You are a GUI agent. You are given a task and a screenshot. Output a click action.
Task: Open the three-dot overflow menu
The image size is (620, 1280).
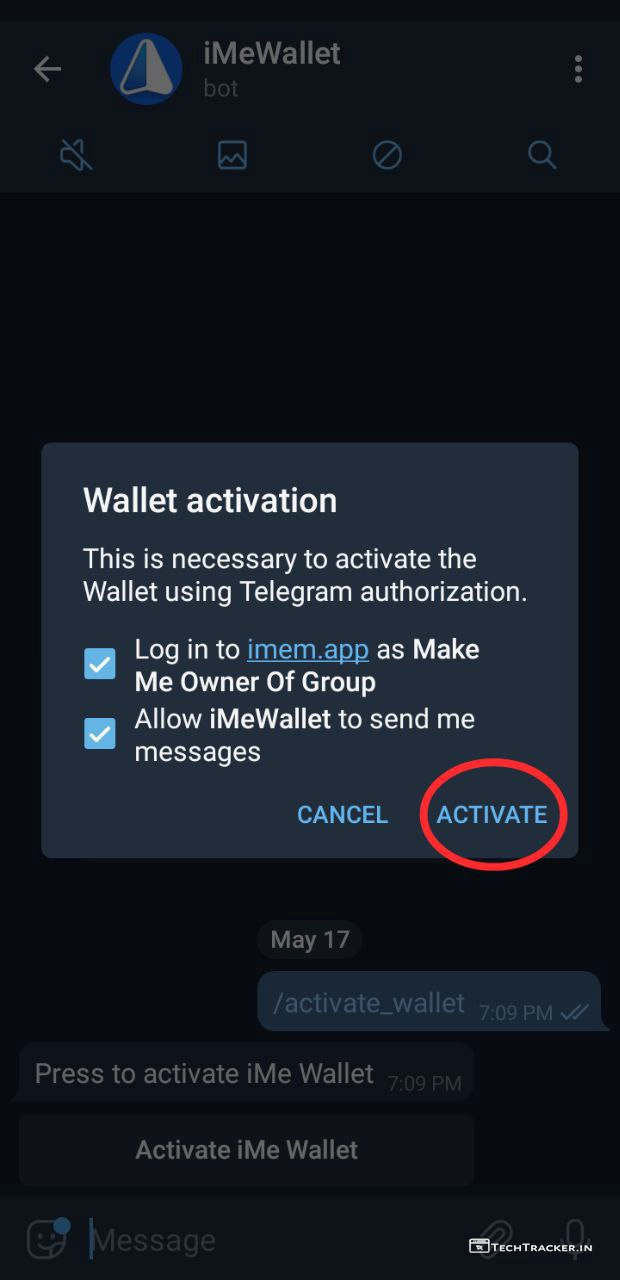coord(577,69)
